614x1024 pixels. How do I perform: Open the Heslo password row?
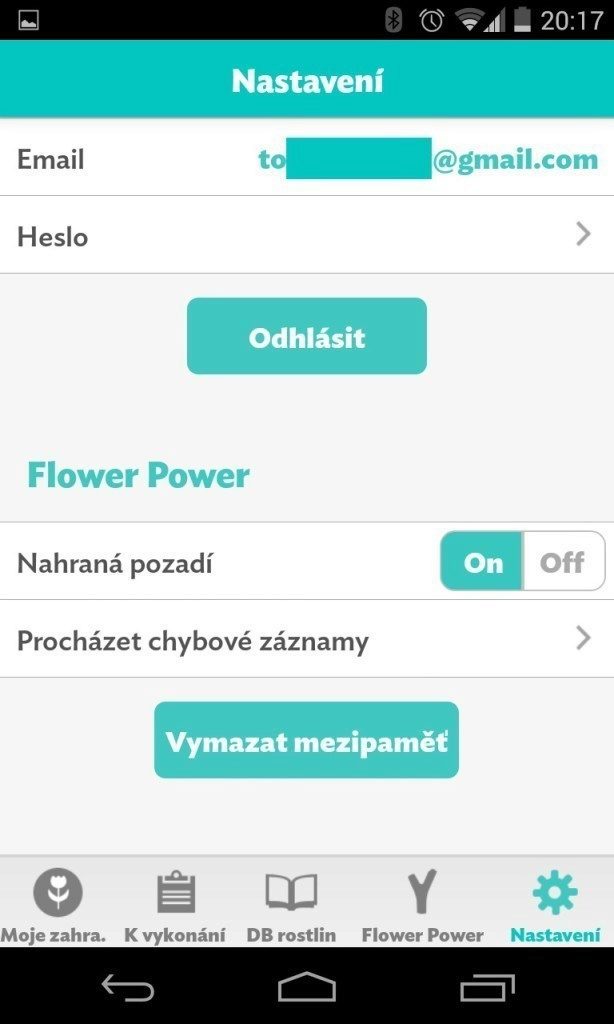[306, 236]
